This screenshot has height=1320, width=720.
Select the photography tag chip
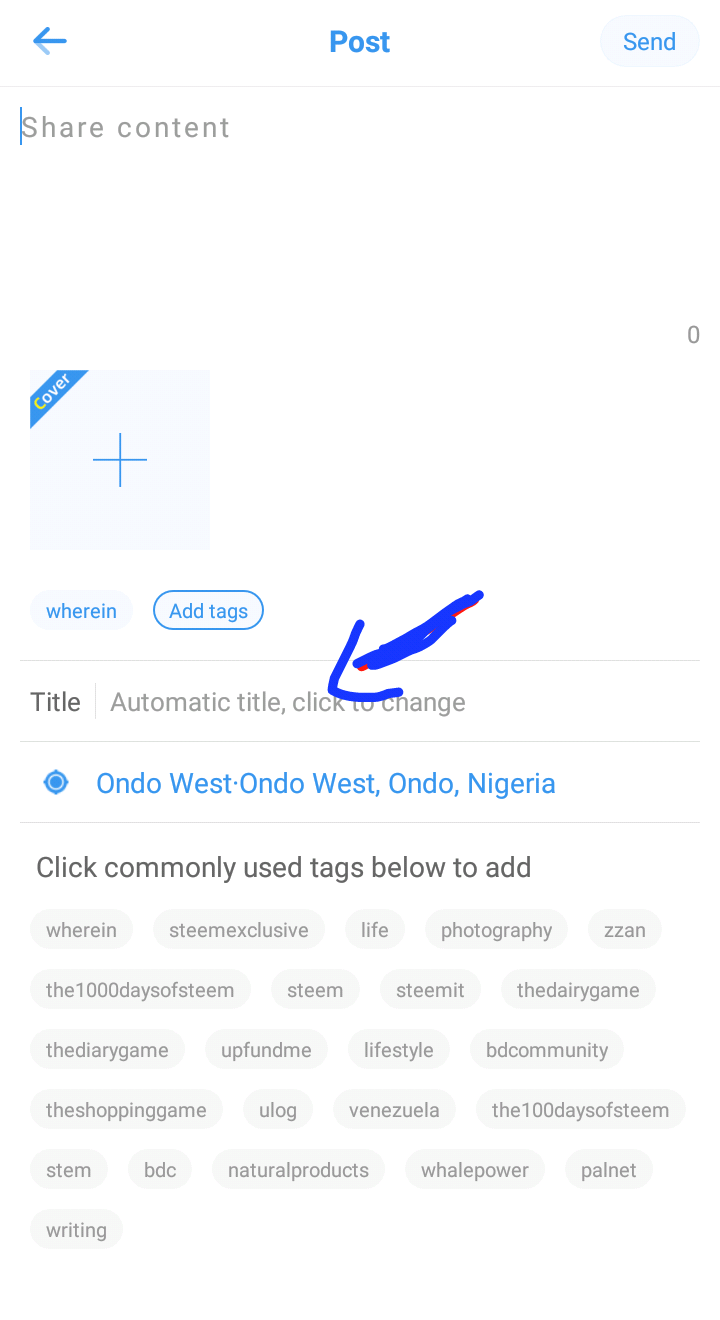point(496,930)
